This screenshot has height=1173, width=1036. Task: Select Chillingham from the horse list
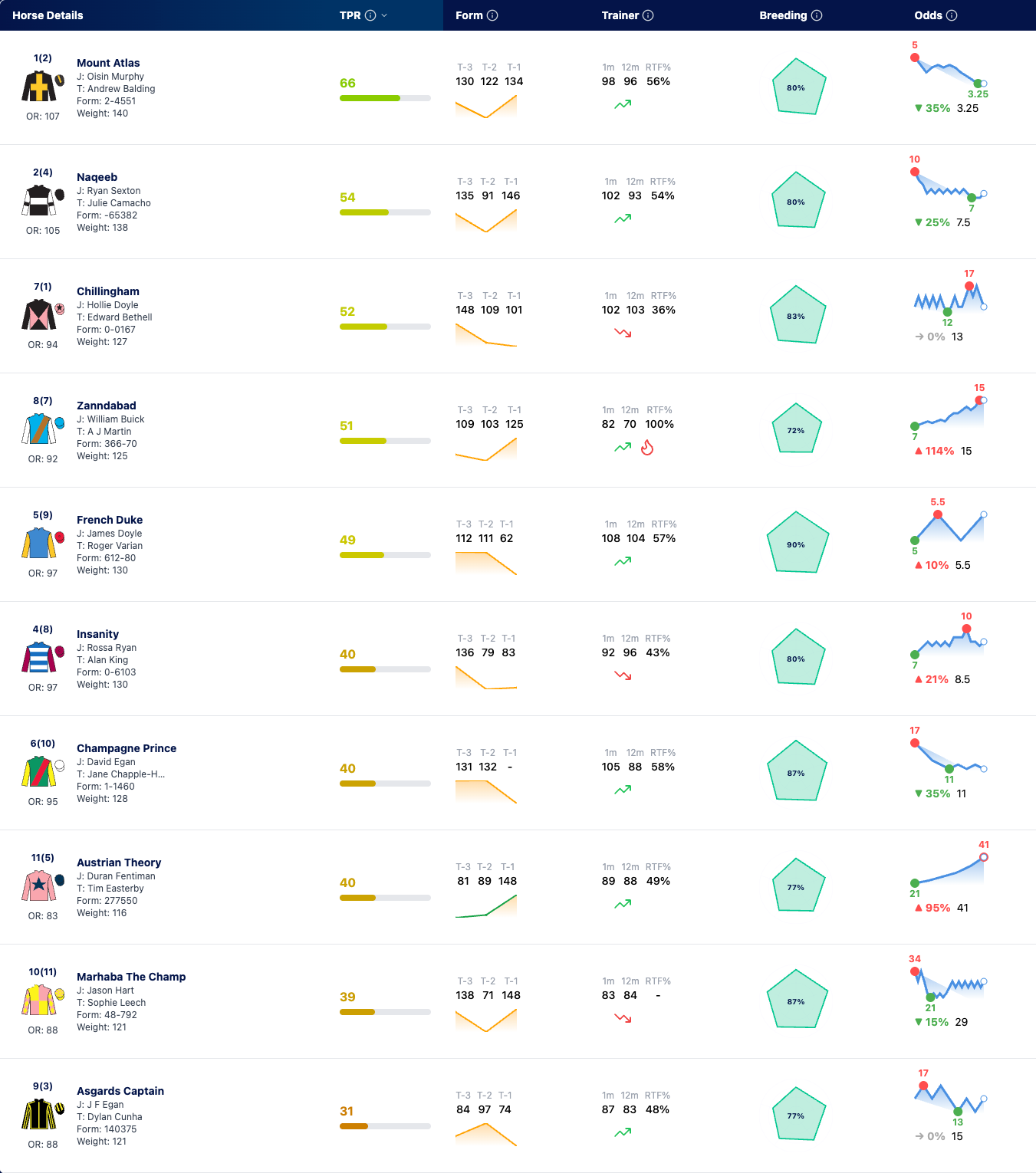coord(108,291)
